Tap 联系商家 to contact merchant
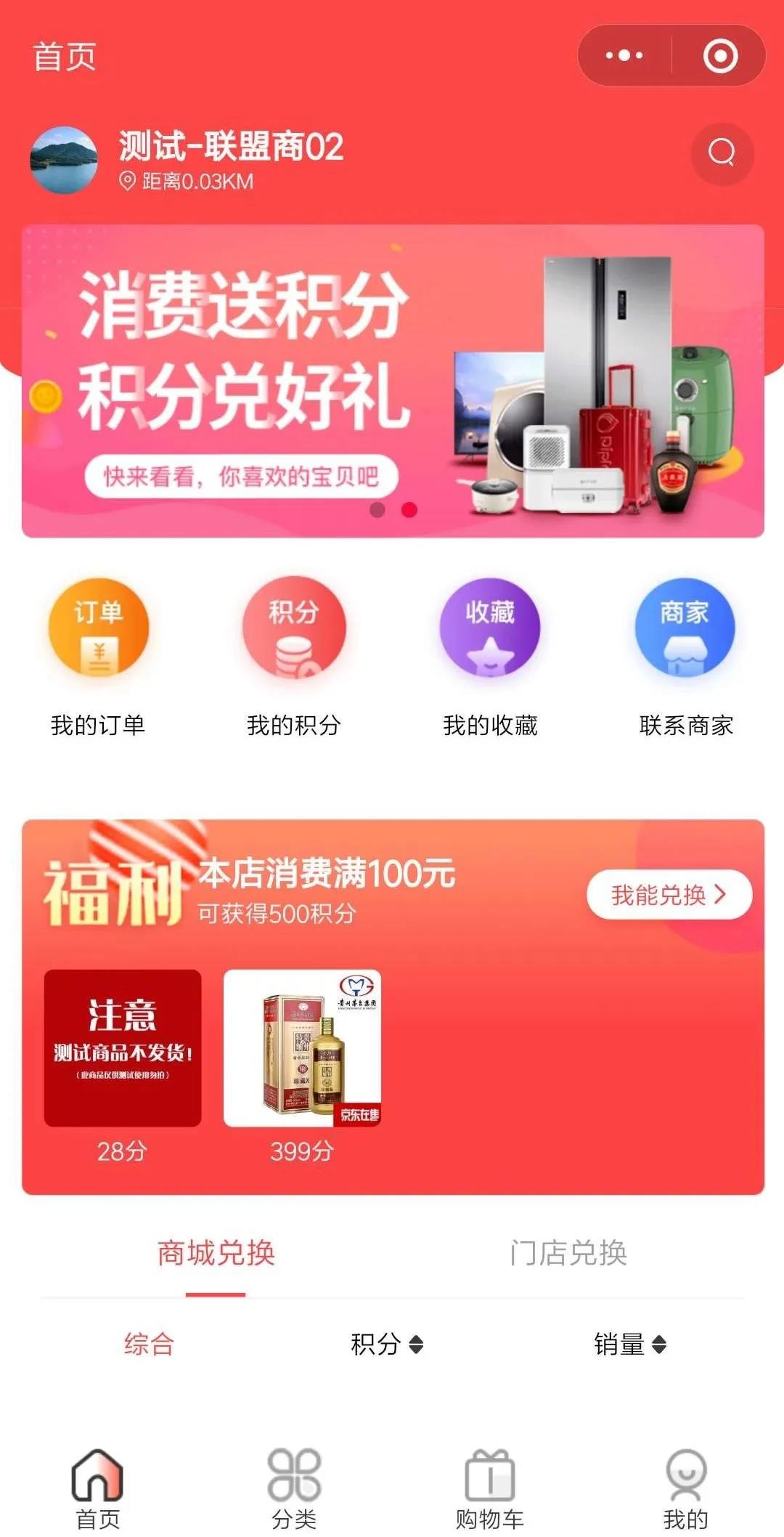Screen dimensions: 784x1537 685,657
